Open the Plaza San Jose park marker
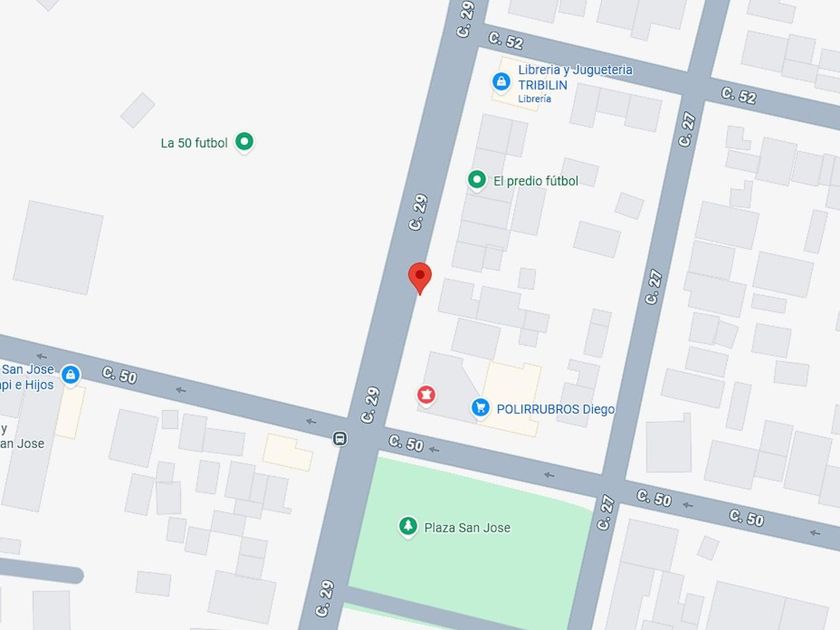 coord(408,527)
